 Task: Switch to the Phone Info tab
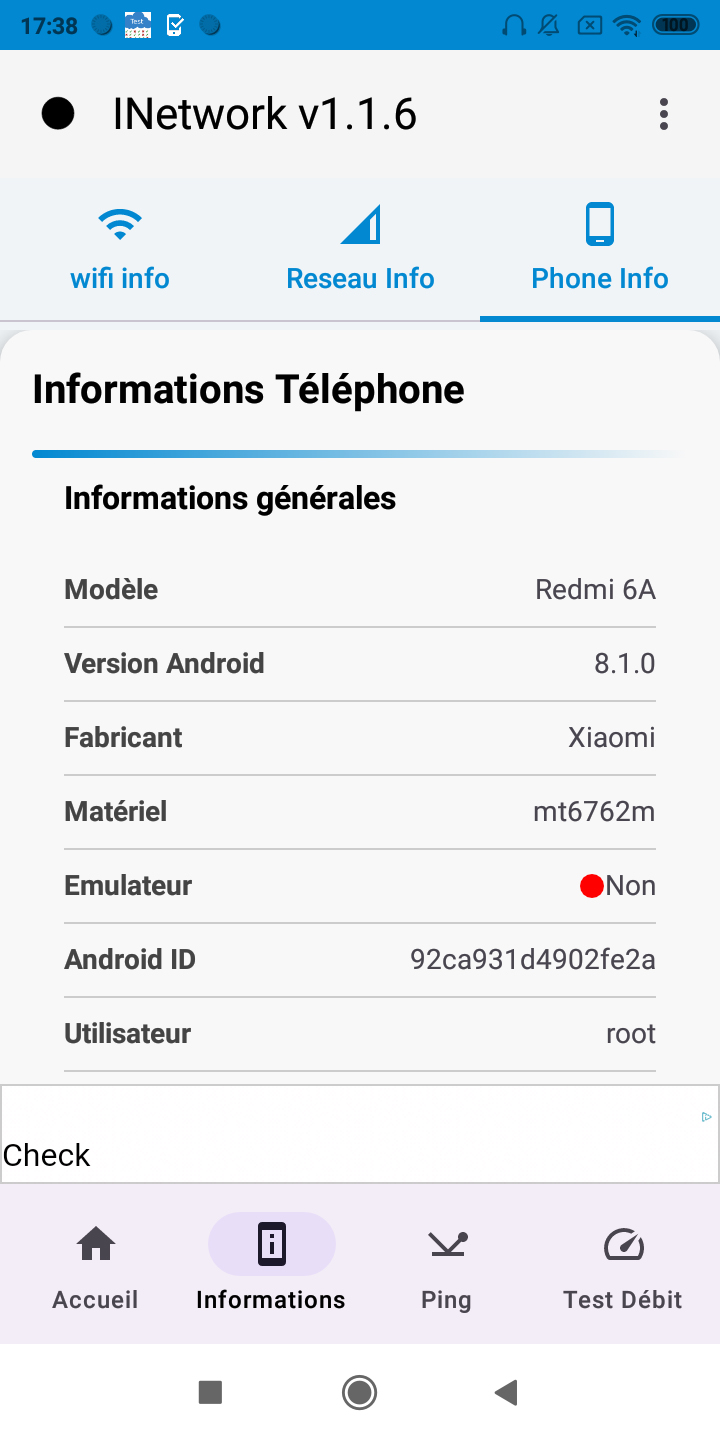(599, 249)
